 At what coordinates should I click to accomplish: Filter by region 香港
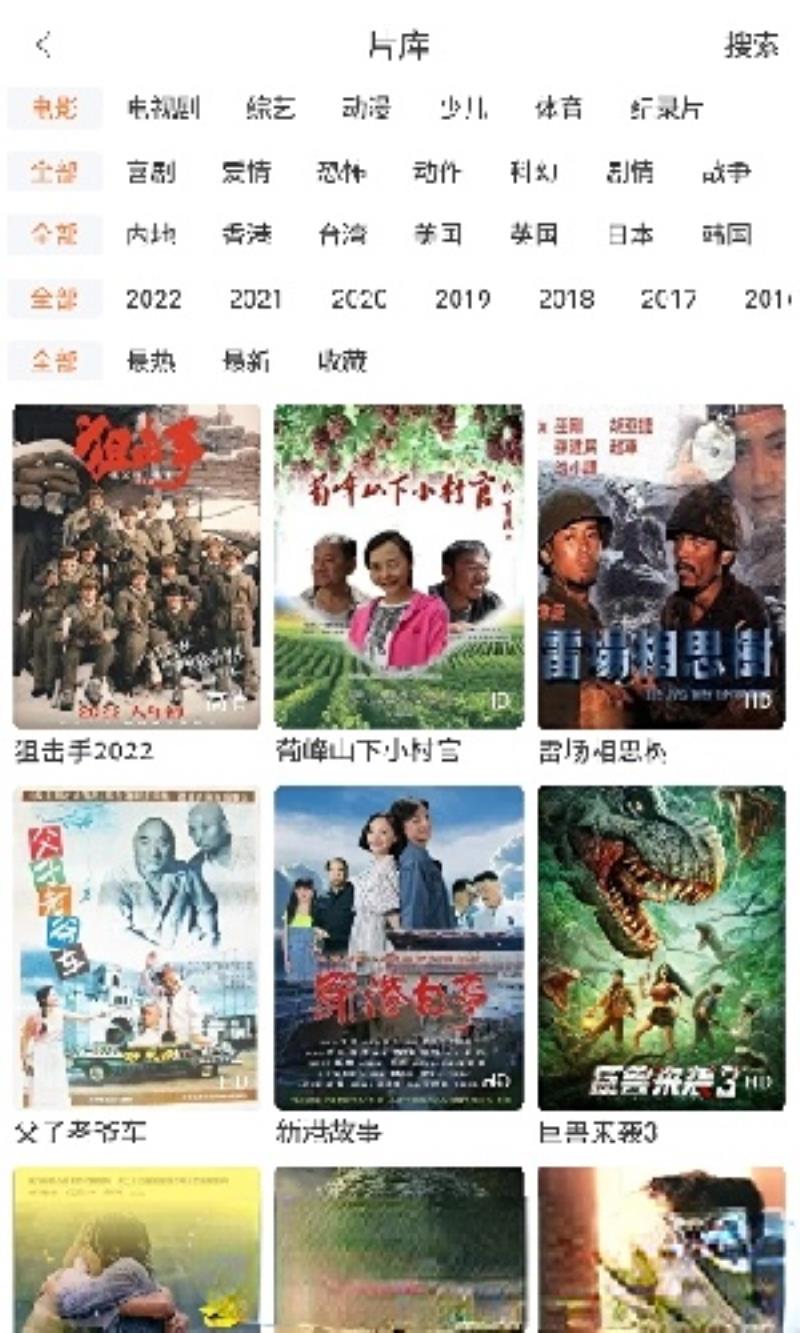[x=246, y=235]
